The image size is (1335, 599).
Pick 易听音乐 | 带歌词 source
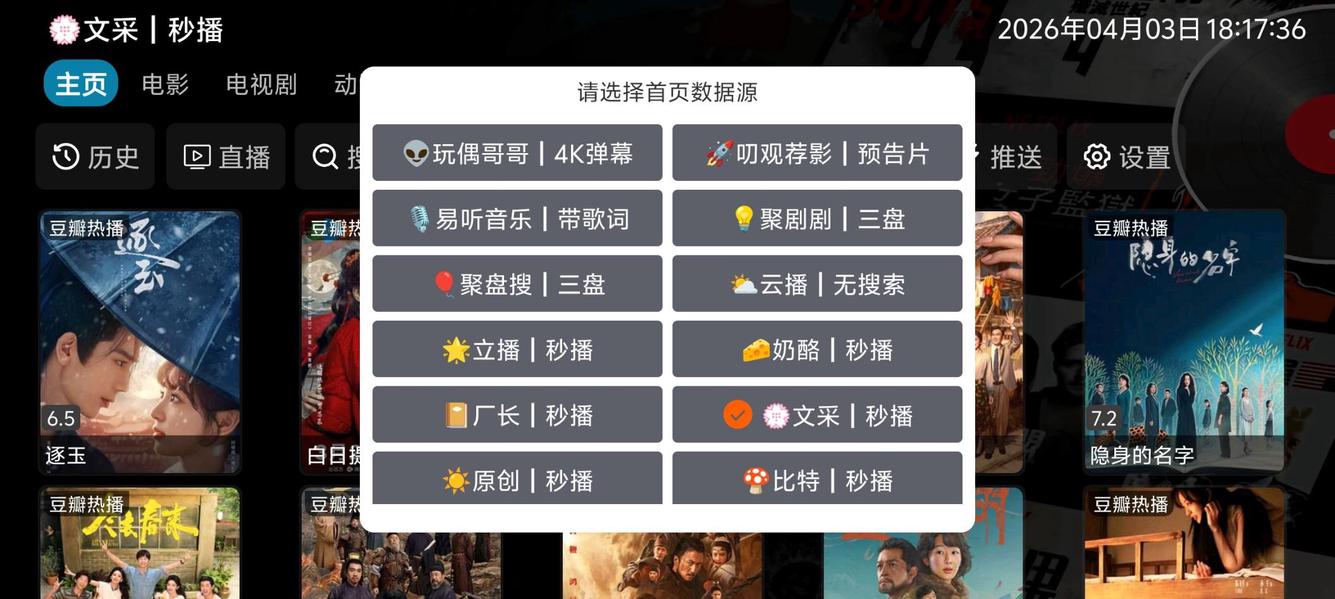tap(517, 218)
